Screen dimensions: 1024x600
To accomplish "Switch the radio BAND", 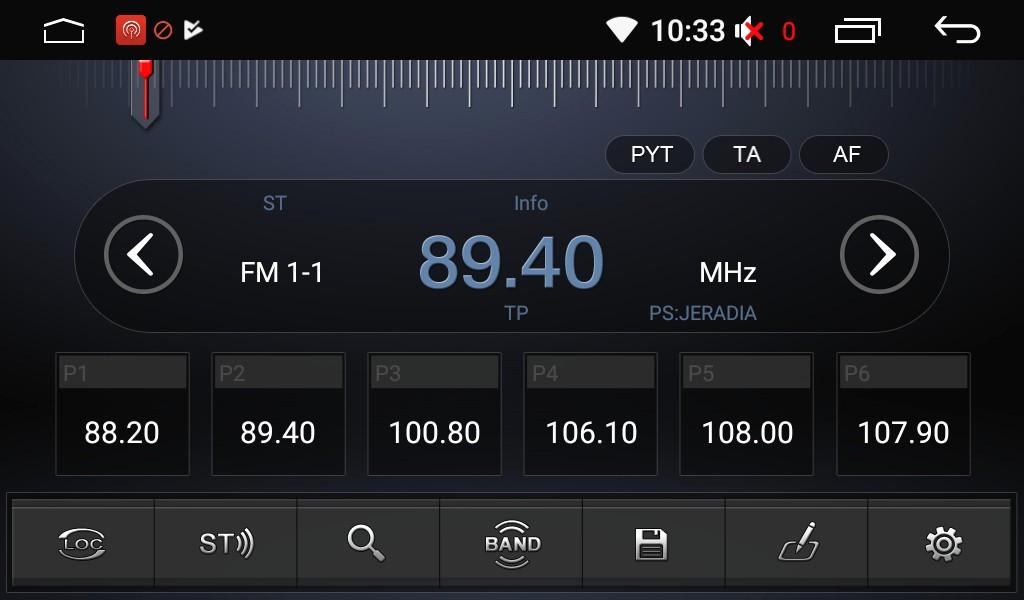I will 511,544.
